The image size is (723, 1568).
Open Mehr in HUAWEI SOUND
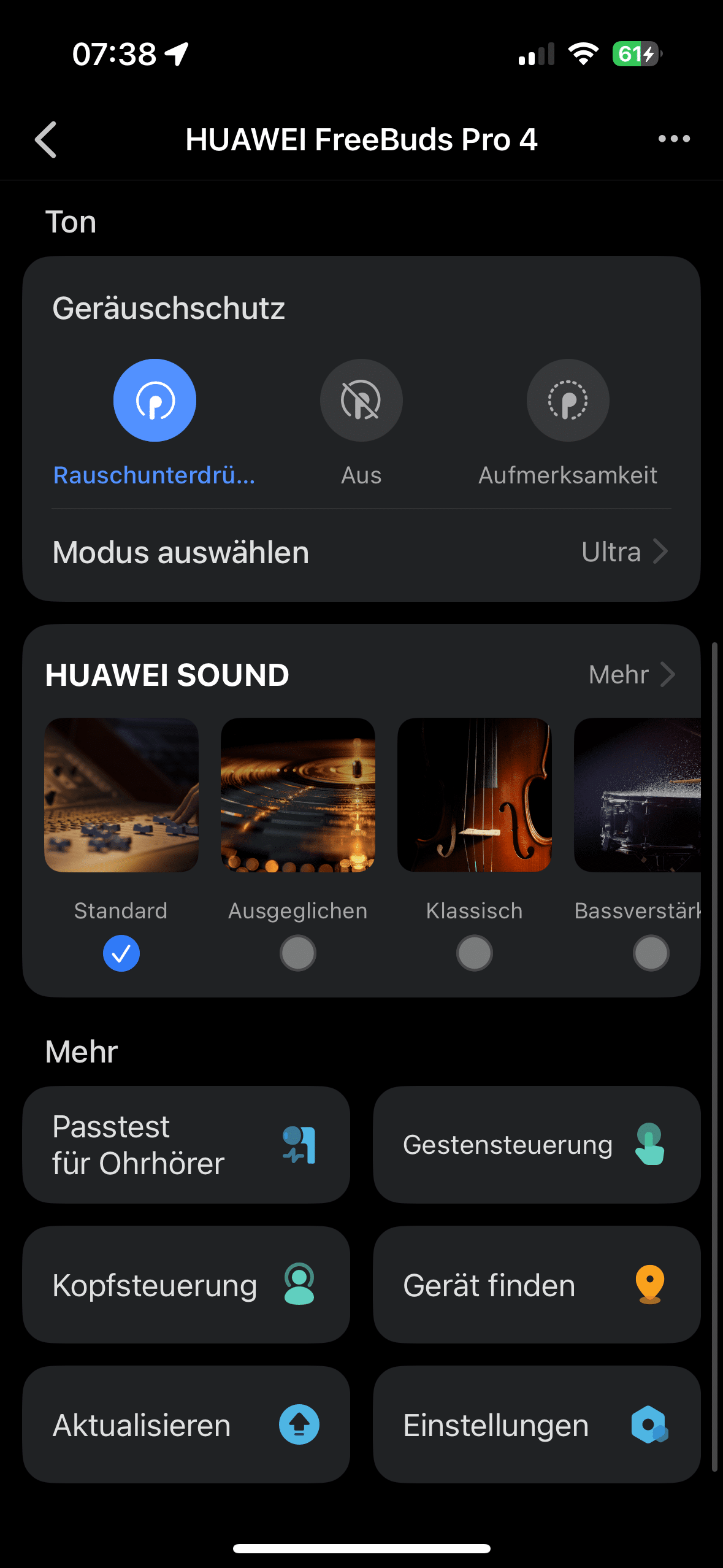(632, 675)
